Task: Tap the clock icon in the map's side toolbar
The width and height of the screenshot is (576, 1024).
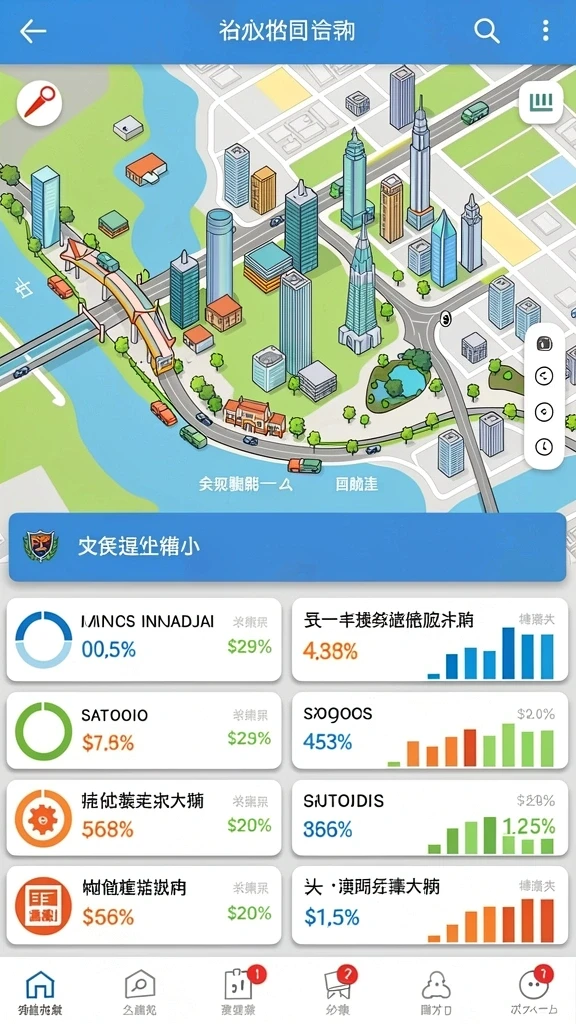Action: [x=543, y=447]
